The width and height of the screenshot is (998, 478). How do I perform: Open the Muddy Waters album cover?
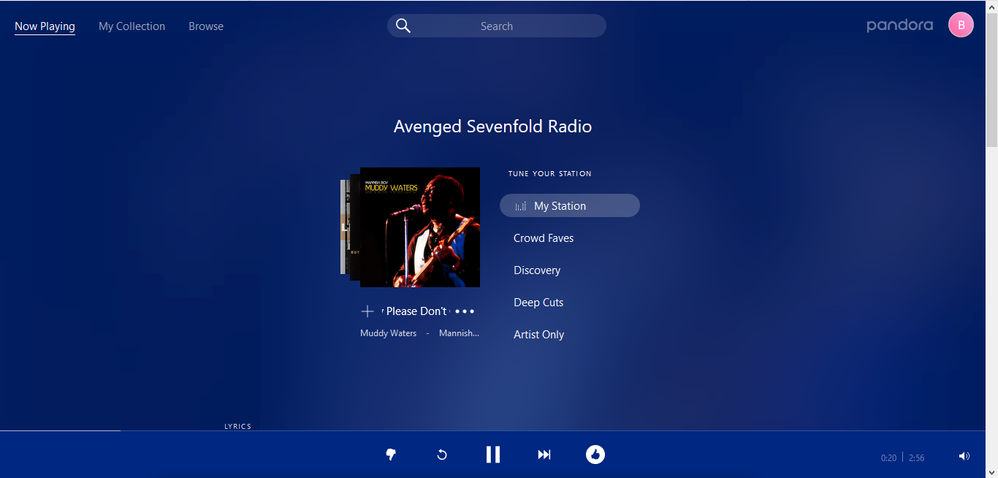click(x=420, y=227)
